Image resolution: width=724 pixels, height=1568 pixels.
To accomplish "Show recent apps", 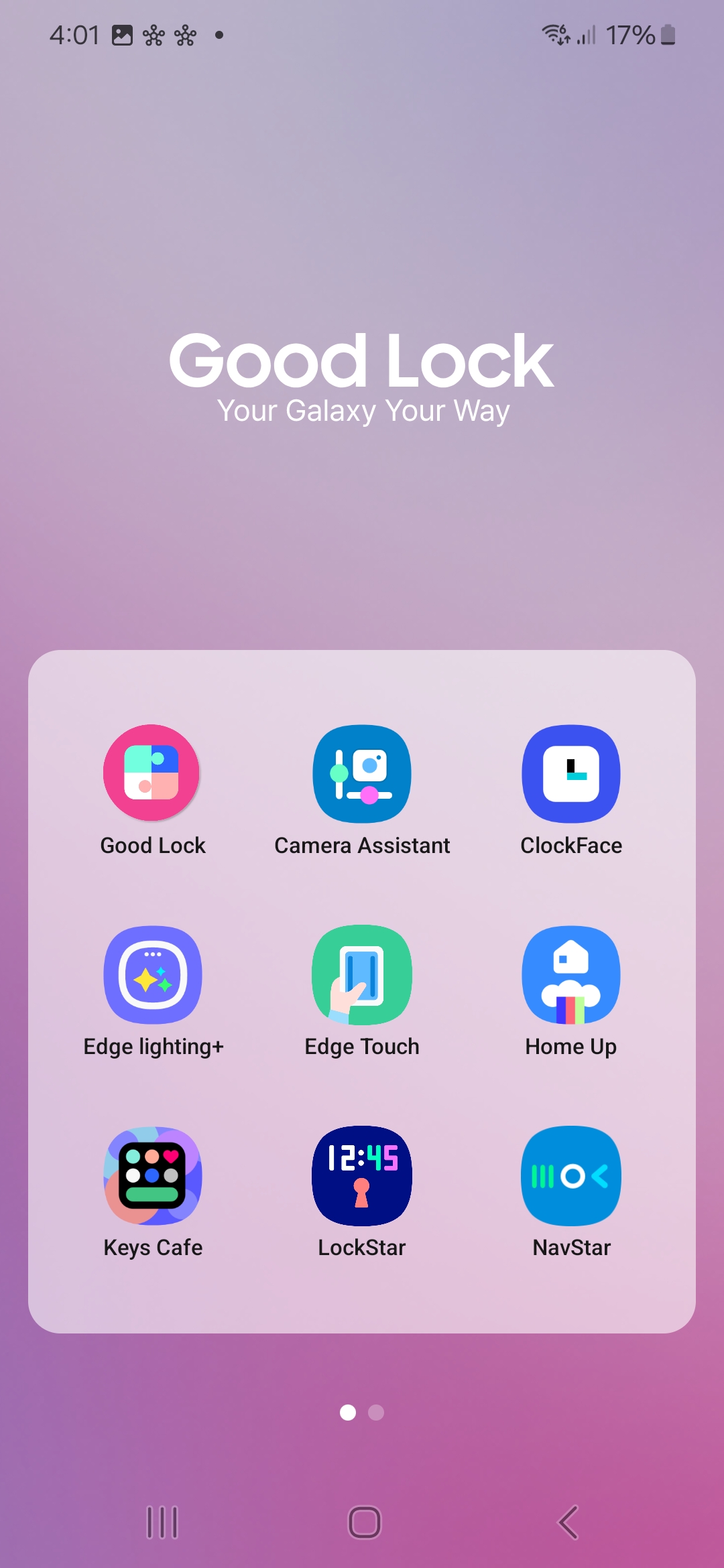I will tap(162, 1522).
